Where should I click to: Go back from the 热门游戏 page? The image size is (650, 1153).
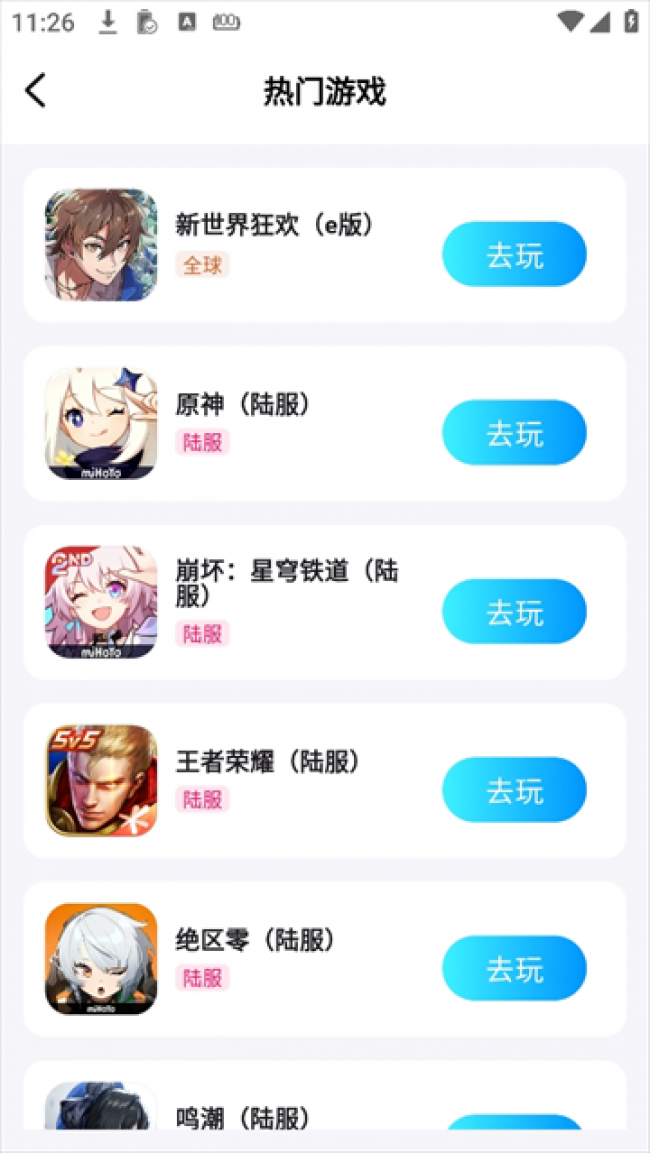coord(36,91)
